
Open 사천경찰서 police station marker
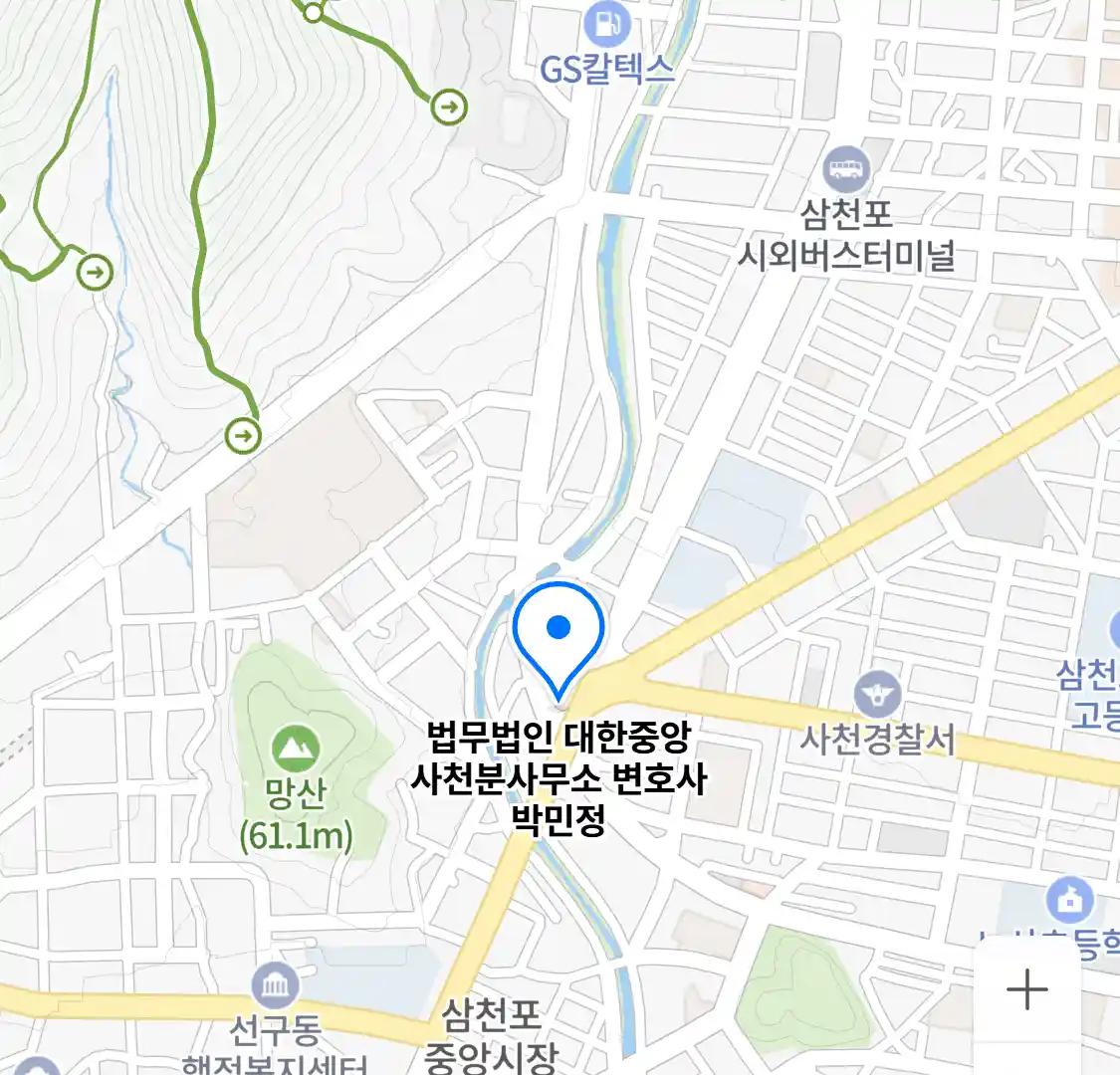coord(877,695)
